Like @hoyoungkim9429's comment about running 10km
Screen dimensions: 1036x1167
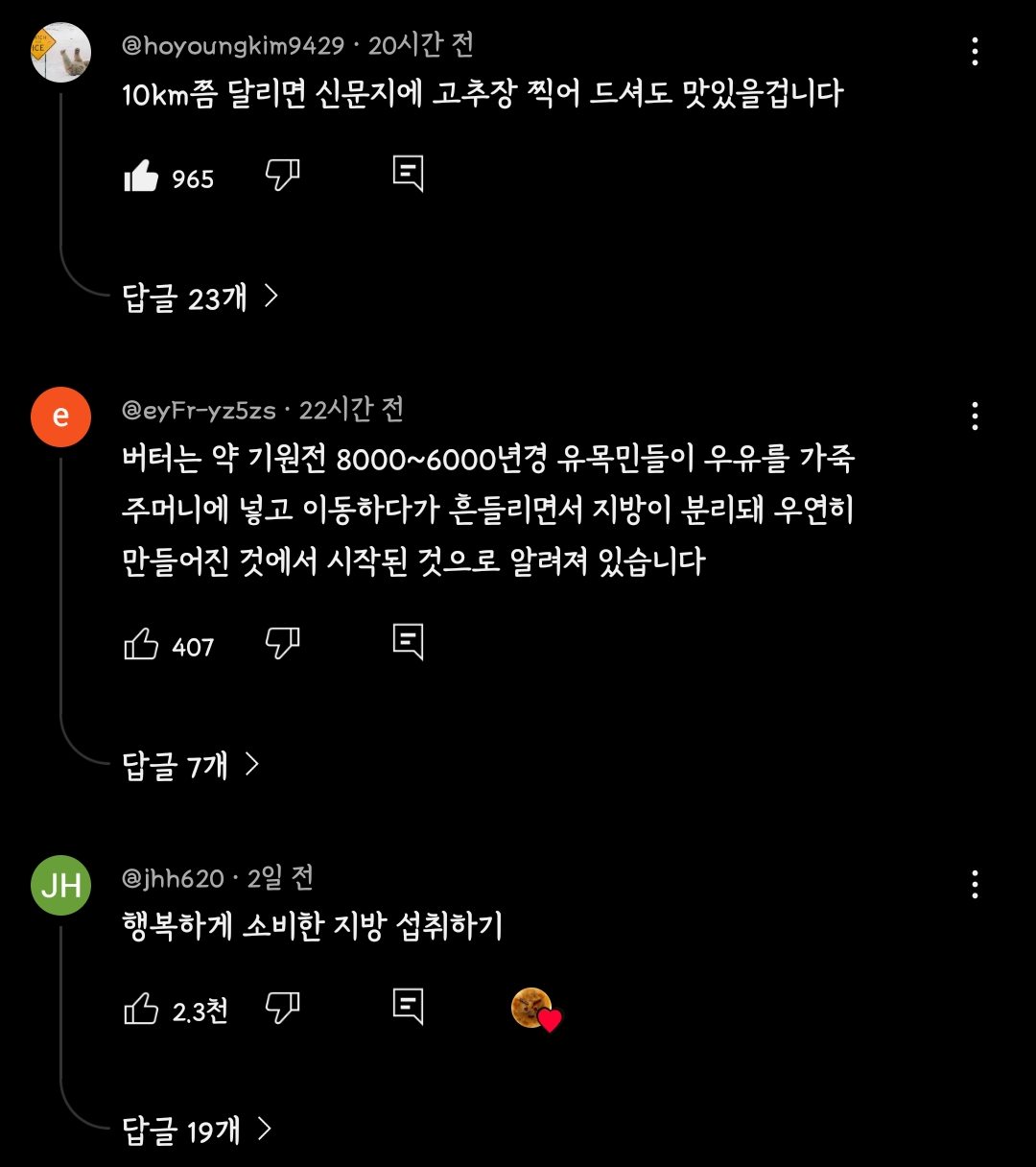coord(141,175)
